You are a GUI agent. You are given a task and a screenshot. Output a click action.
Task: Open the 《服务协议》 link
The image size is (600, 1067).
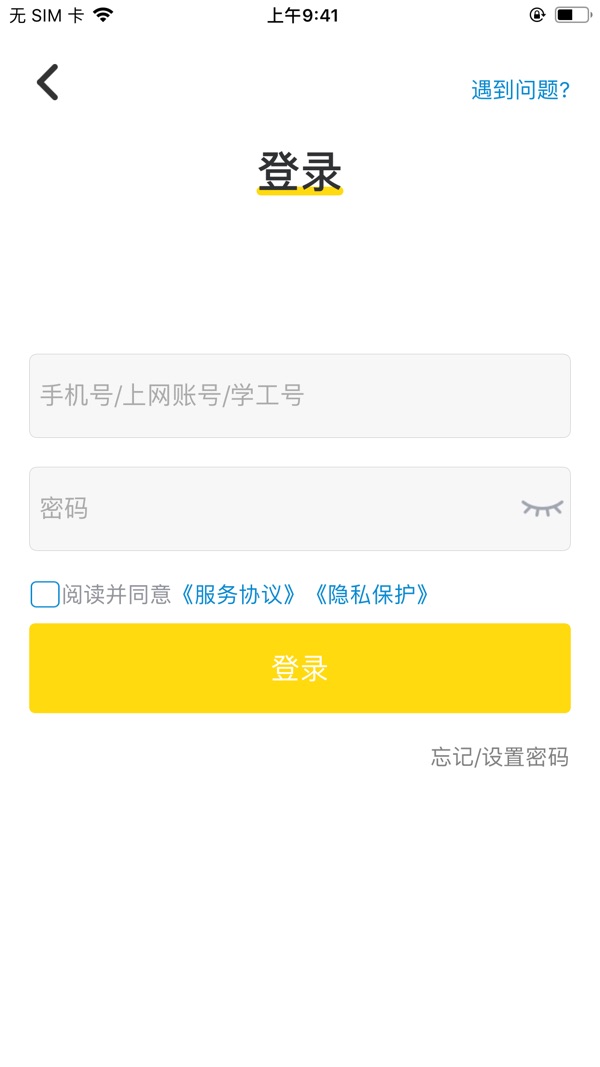tap(237, 595)
